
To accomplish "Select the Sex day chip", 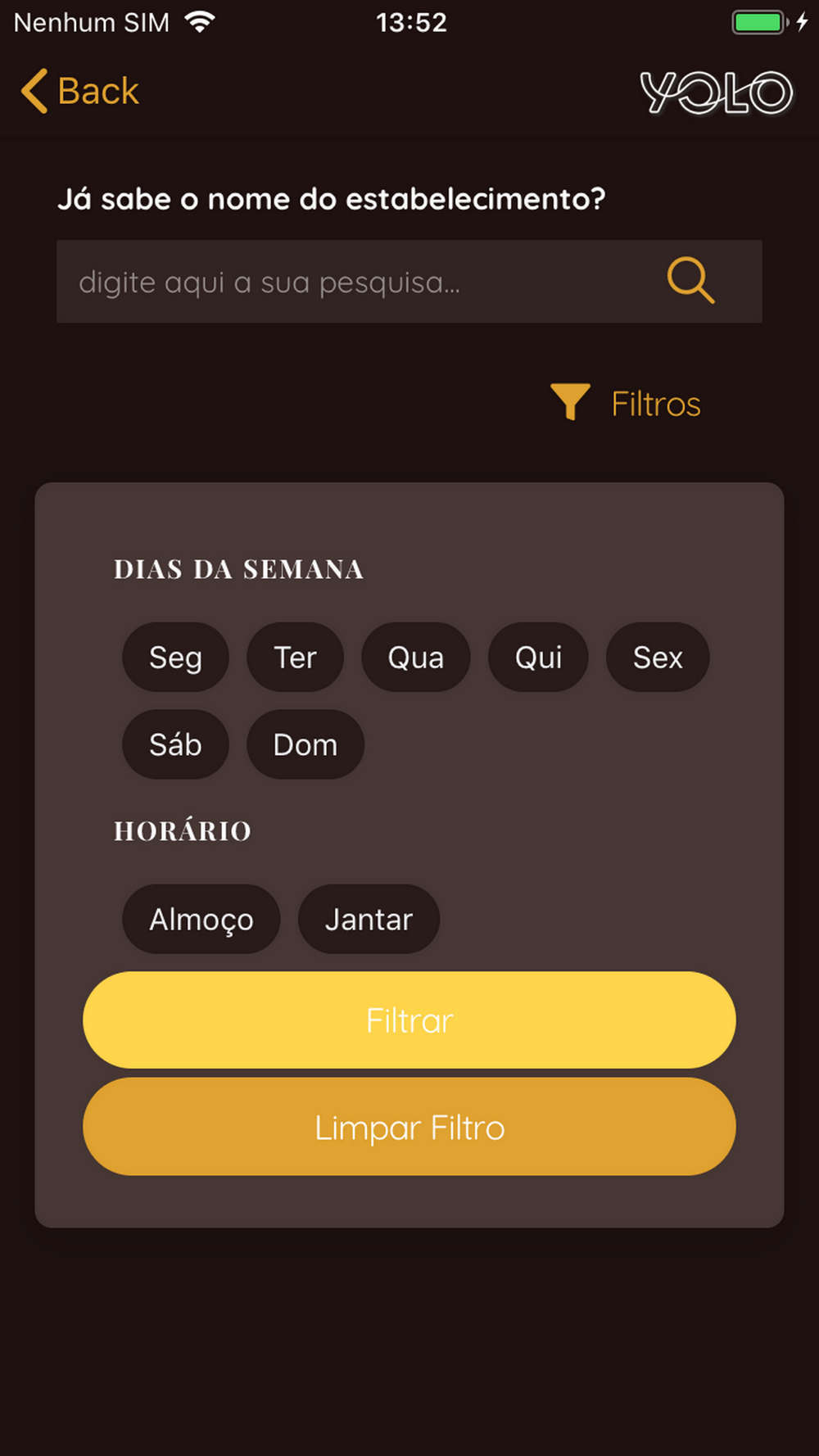I will pyautogui.click(x=658, y=658).
